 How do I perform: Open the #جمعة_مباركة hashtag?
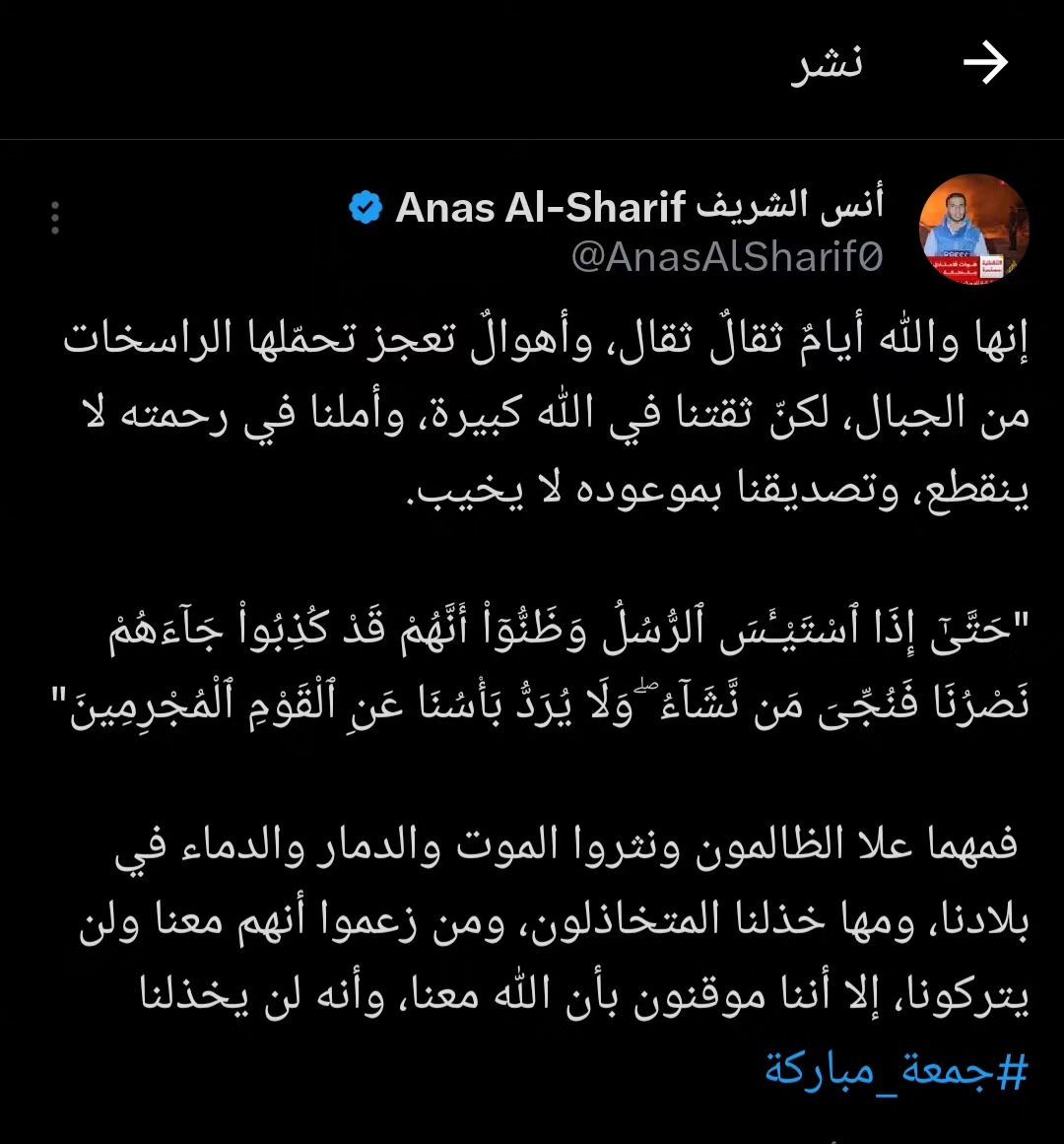897,1069
